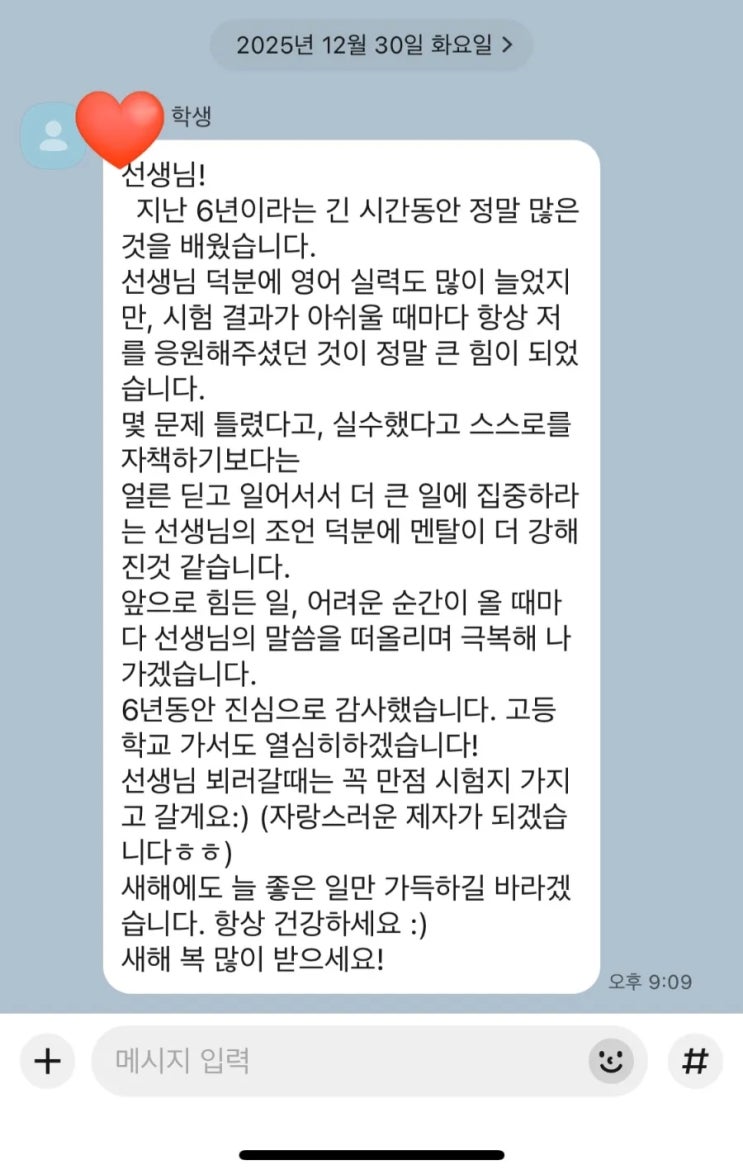This screenshot has height=1174, width=743.
Task: Open the emoji picker
Action: (611, 1061)
